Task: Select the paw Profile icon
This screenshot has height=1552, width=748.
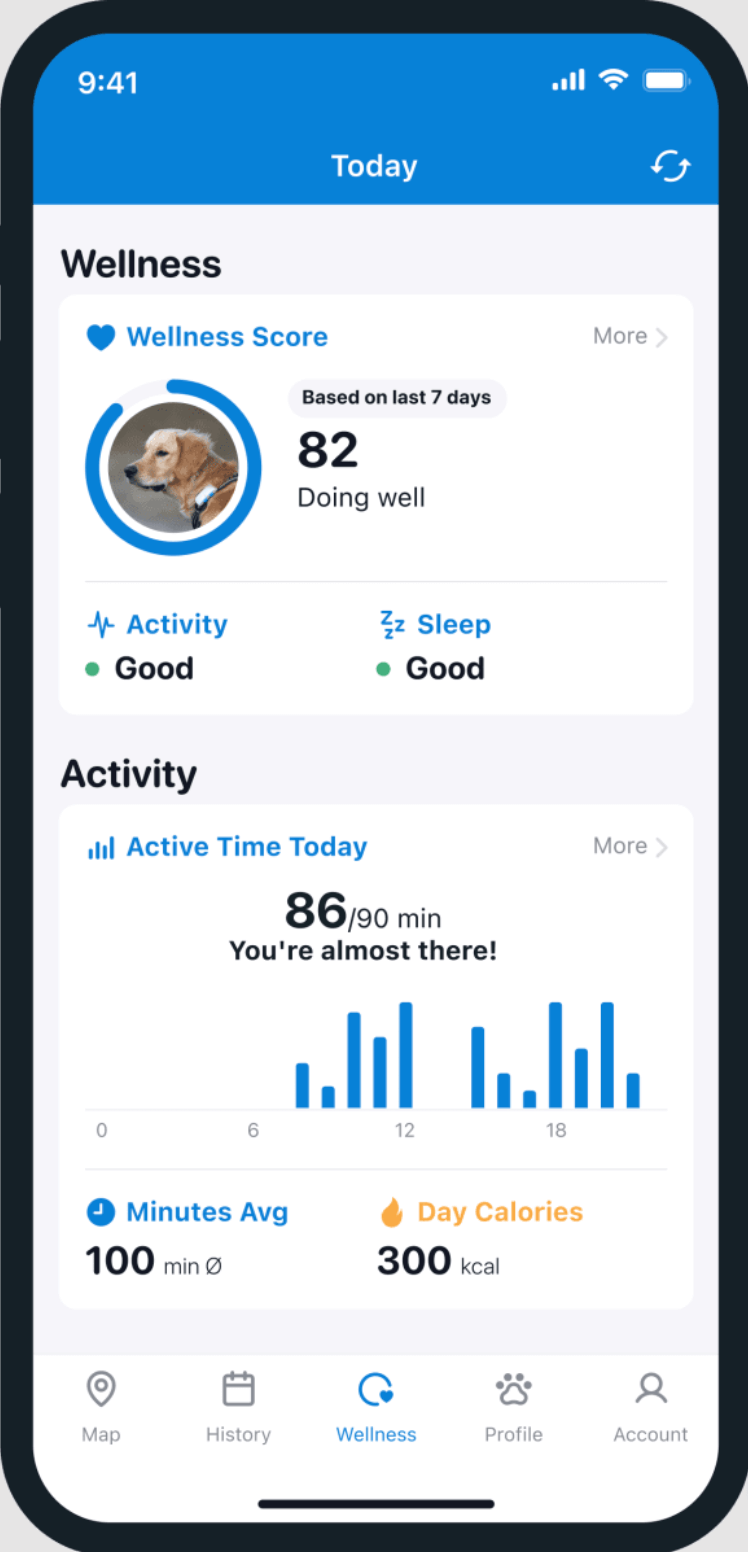Action: (x=513, y=1388)
